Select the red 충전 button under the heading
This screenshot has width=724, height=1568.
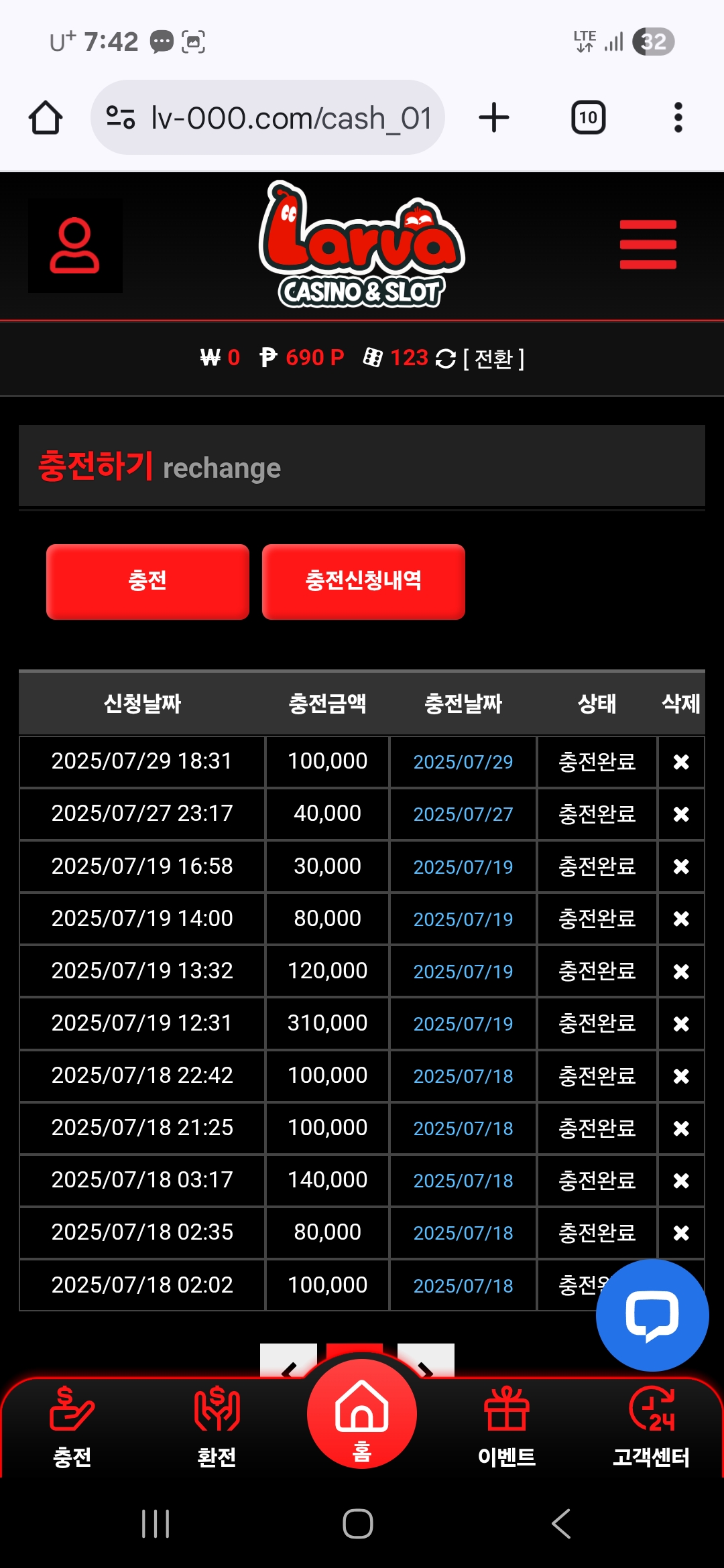click(x=147, y=581)
